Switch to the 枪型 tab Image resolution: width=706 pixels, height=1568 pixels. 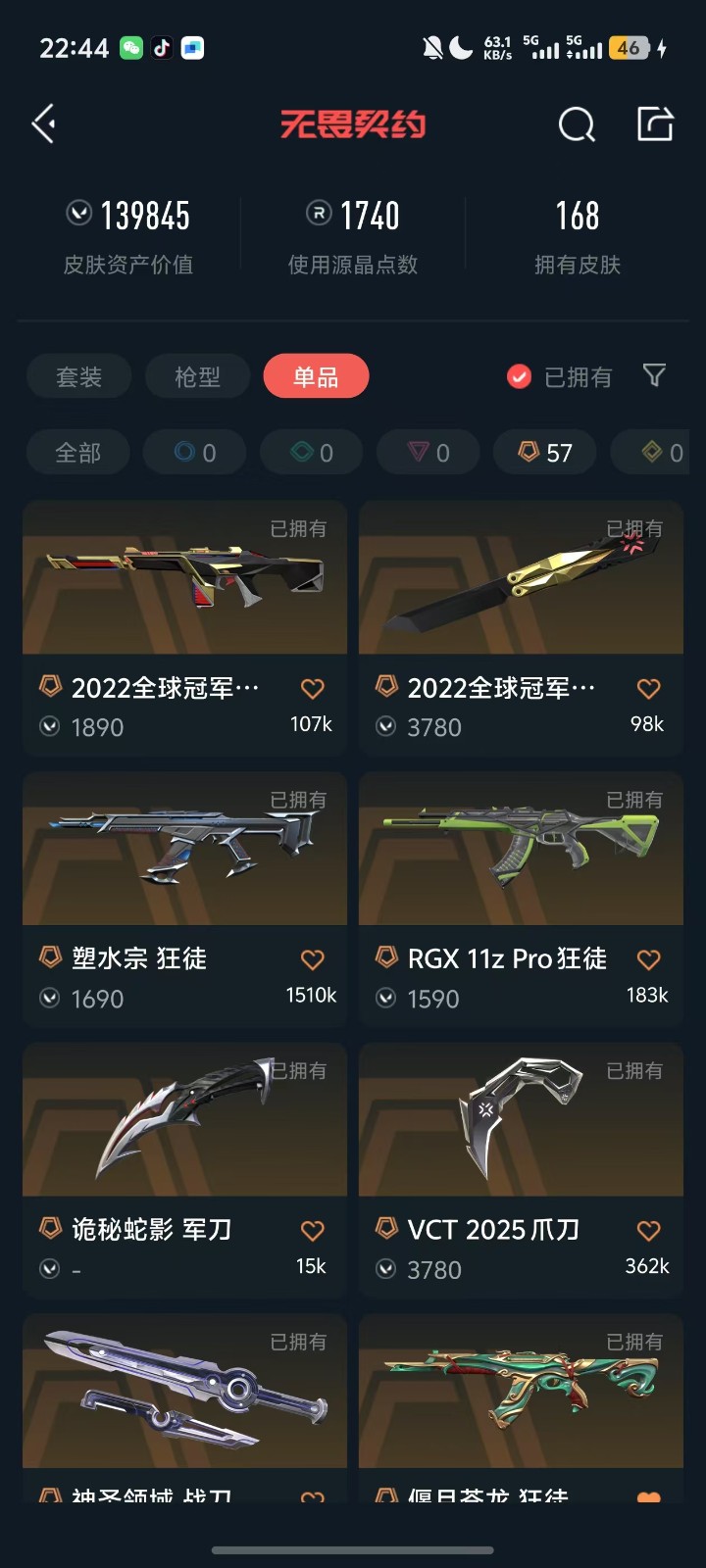[197, 377]
